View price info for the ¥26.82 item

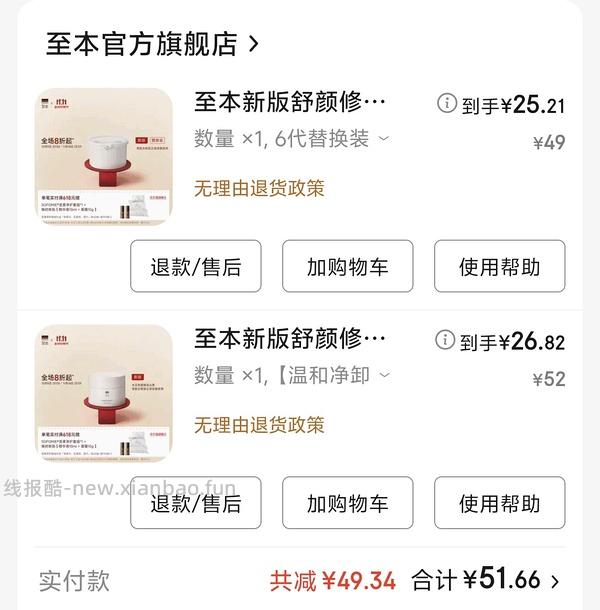coord(446,340)
